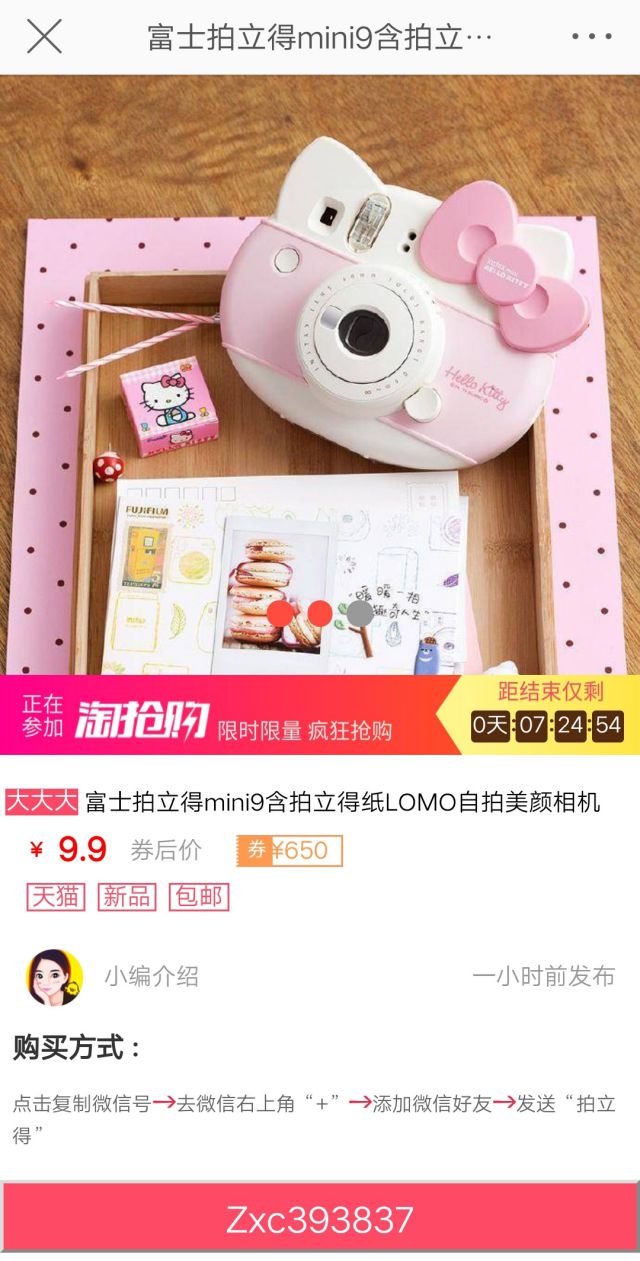
Task: Close this product page
Action: 44,37
